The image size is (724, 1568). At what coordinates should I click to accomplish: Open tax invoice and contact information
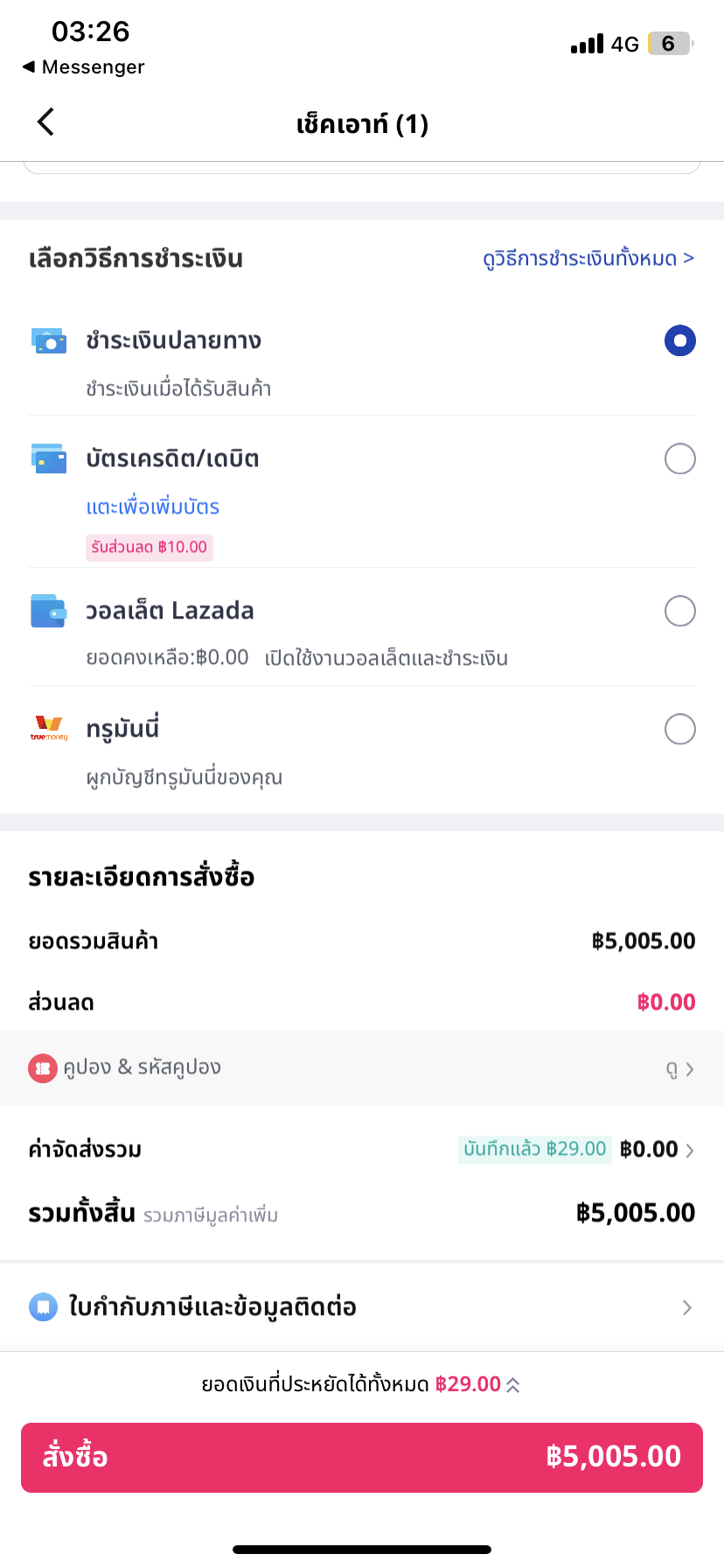point(362,1307)
